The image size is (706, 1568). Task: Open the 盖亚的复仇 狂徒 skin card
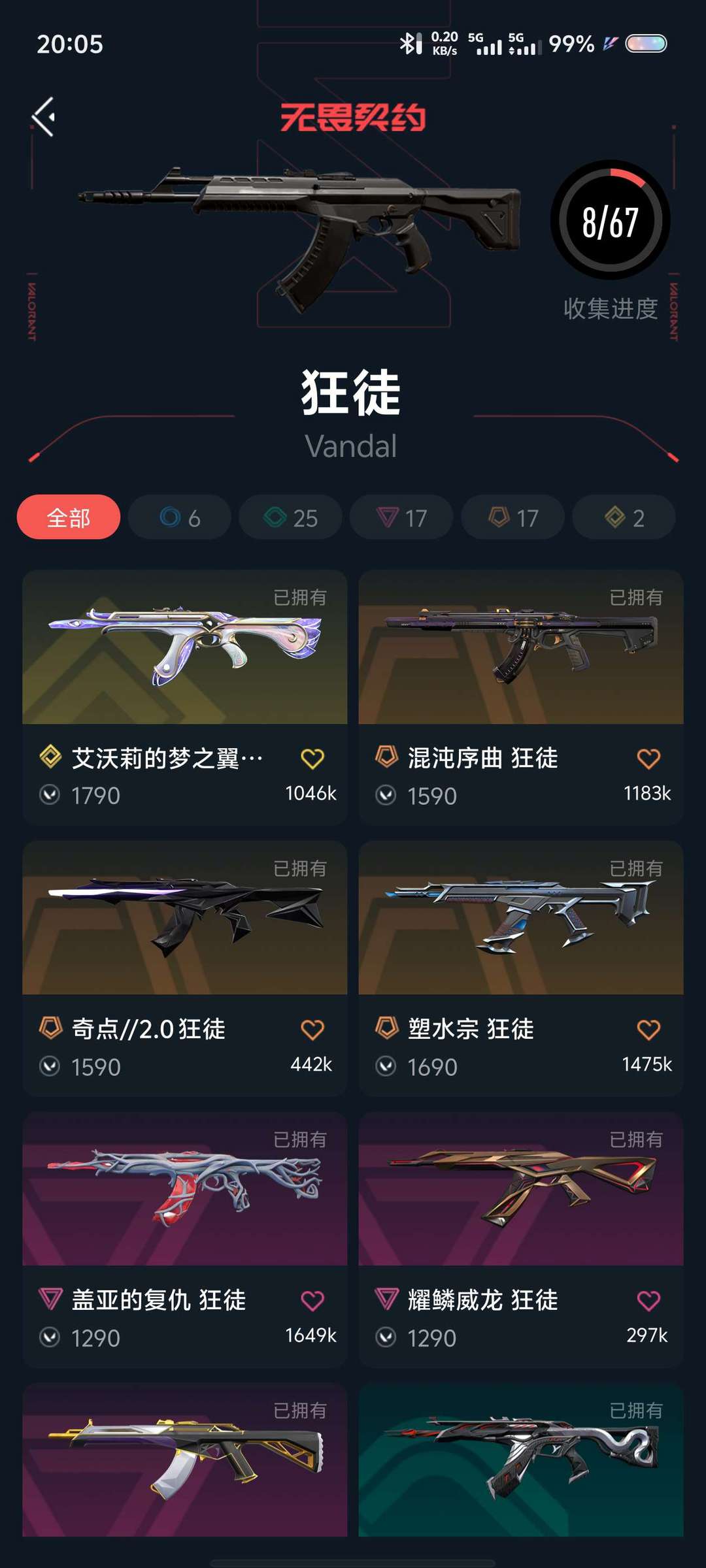point(185,1239)
